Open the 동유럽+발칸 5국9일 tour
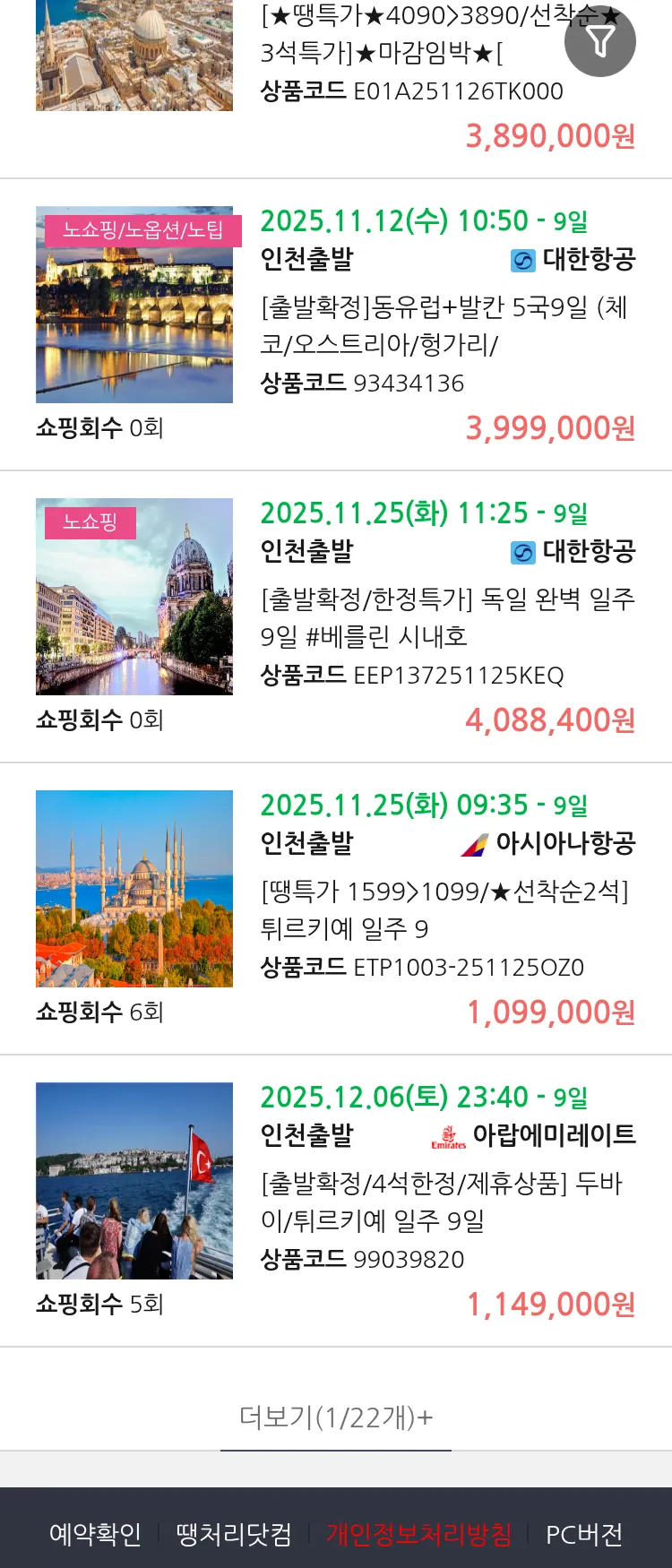Screen dimensions: 672x1568 click(445, 325)
